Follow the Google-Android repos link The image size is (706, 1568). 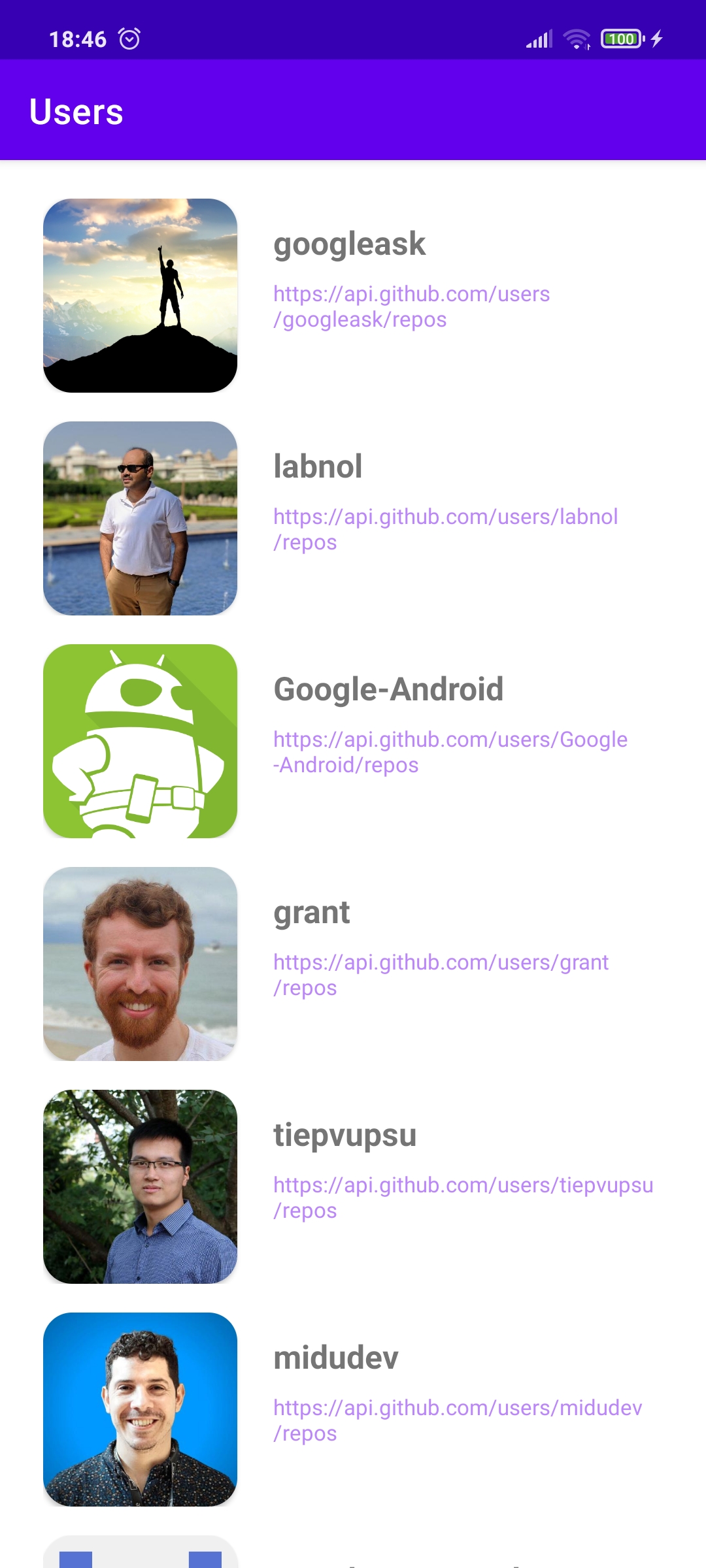[x=450, y=751]
